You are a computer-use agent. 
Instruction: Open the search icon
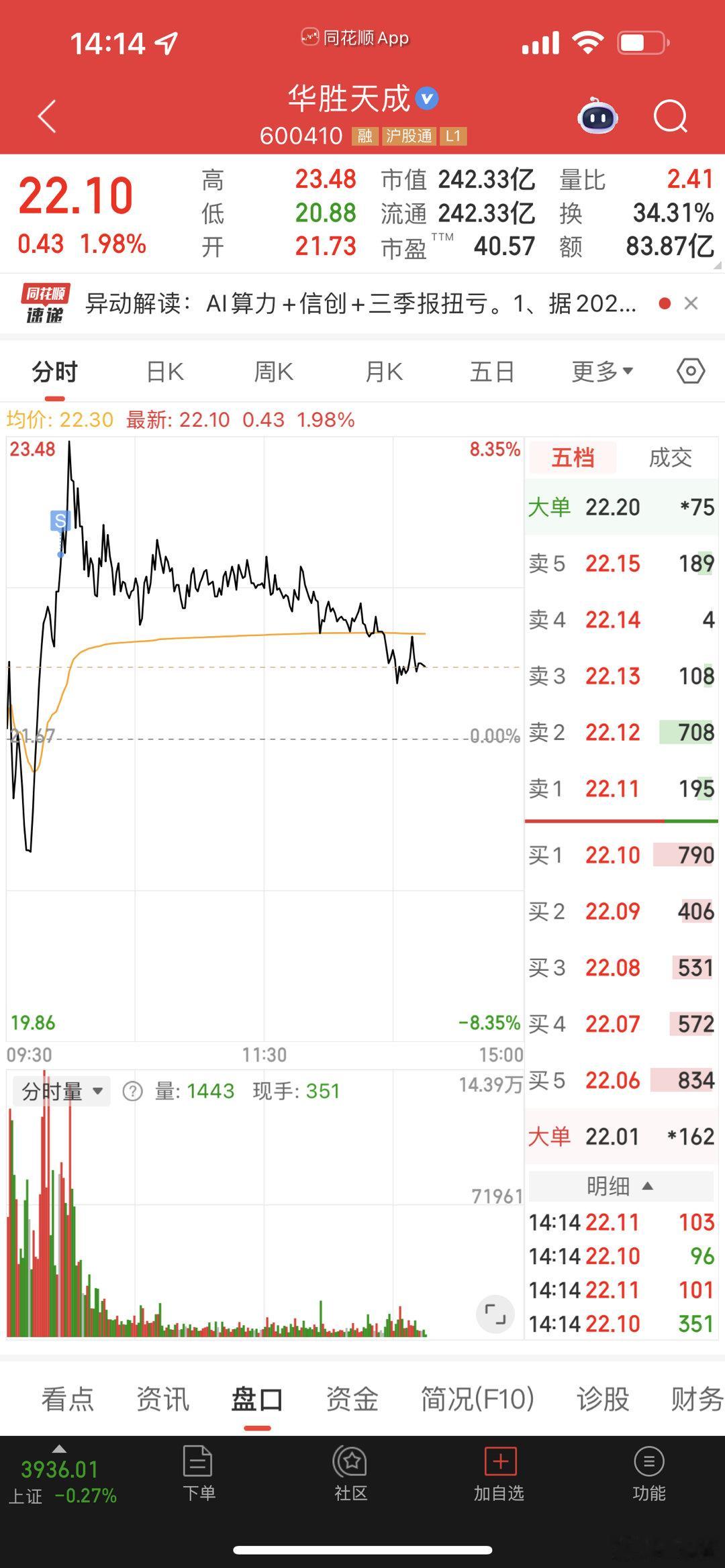[669, 117]
